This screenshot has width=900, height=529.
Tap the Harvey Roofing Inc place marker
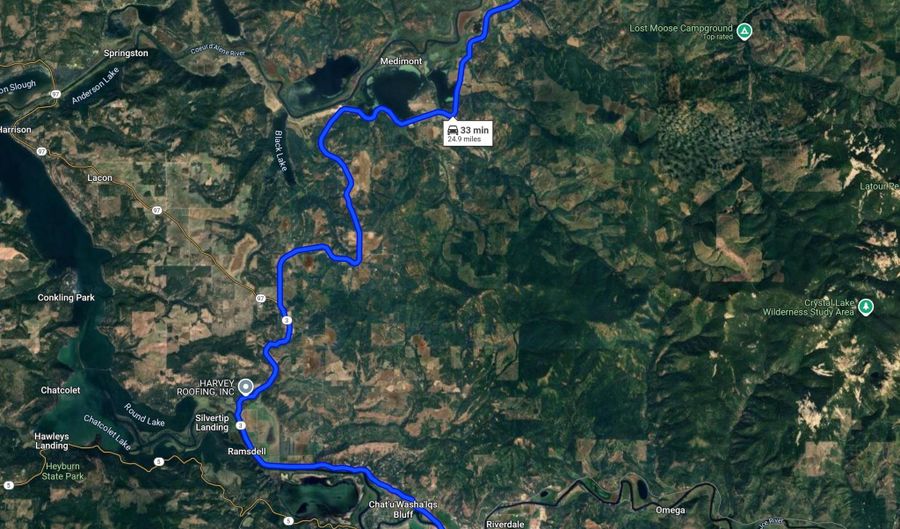click(x=246, y=385)
